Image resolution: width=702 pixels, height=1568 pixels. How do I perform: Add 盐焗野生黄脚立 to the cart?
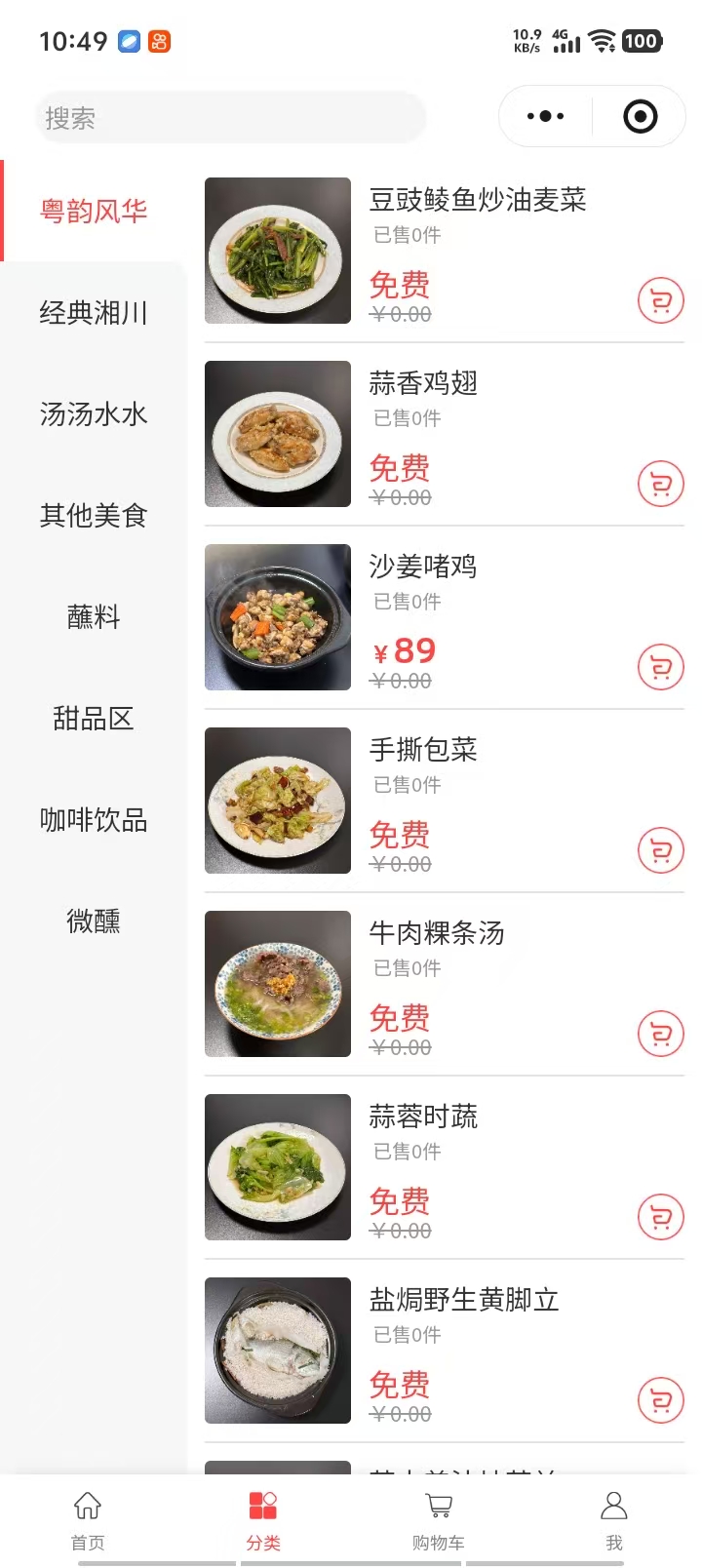pyautogui.click(x=660, y=1401)
